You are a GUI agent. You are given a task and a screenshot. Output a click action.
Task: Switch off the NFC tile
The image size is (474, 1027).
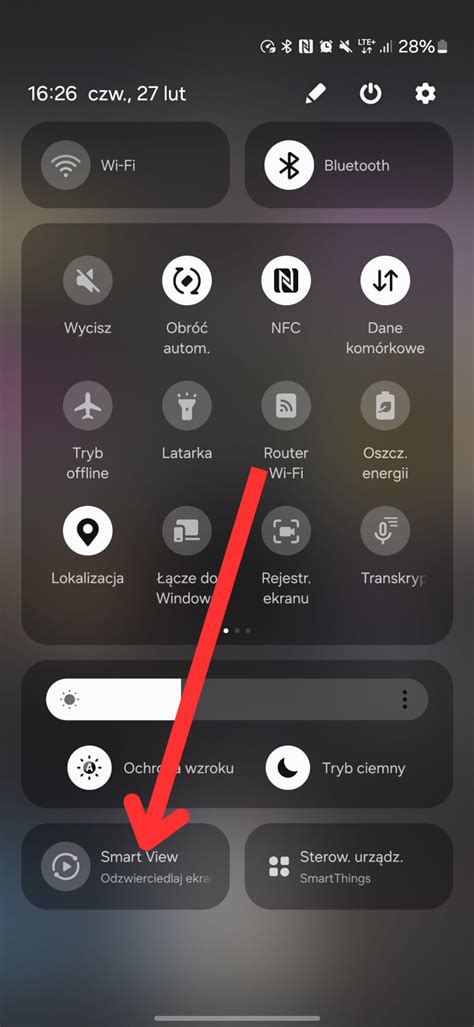point(286,280)
